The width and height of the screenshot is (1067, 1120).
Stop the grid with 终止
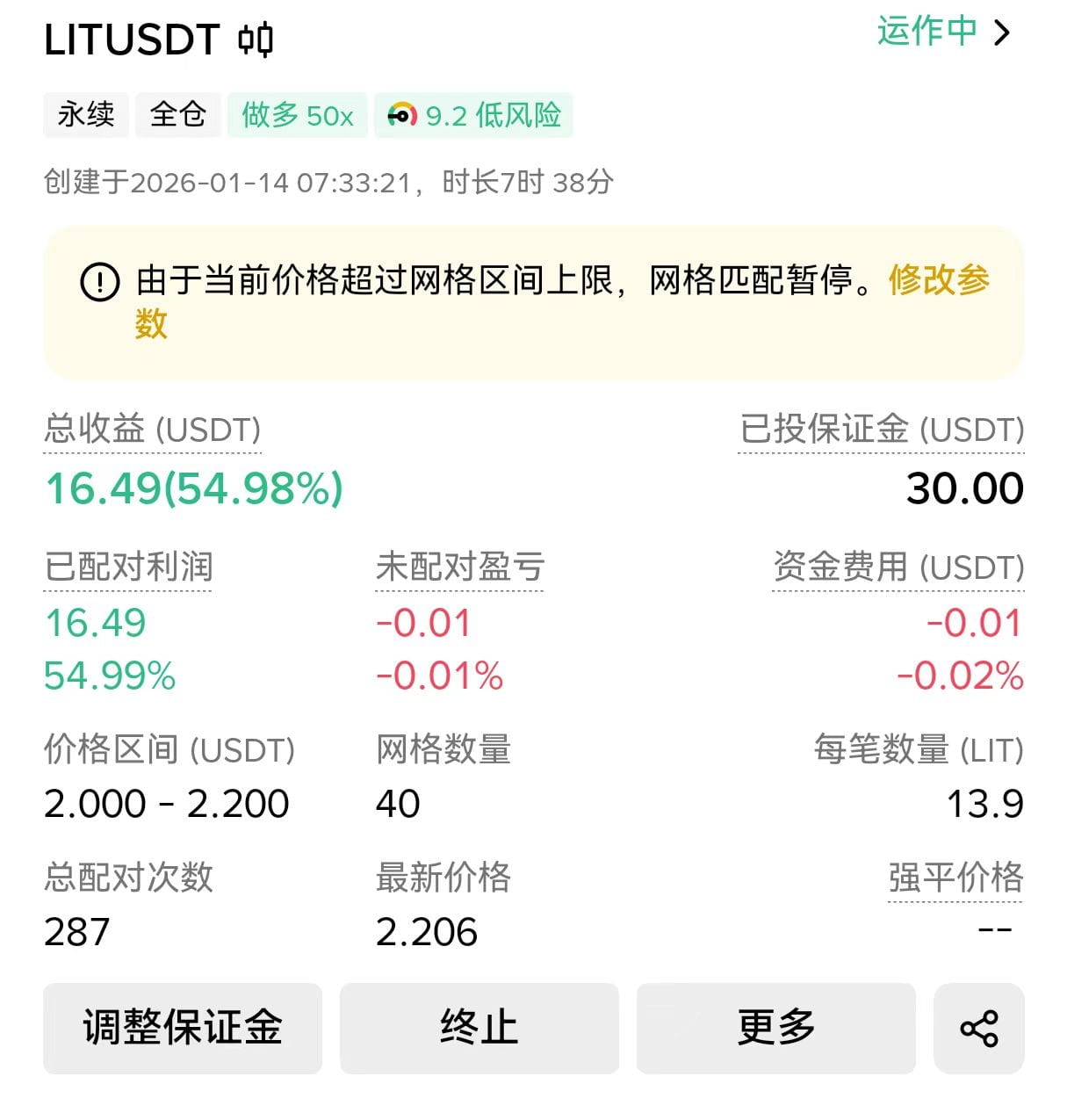pyautogui.click(x=479, y=1028)
